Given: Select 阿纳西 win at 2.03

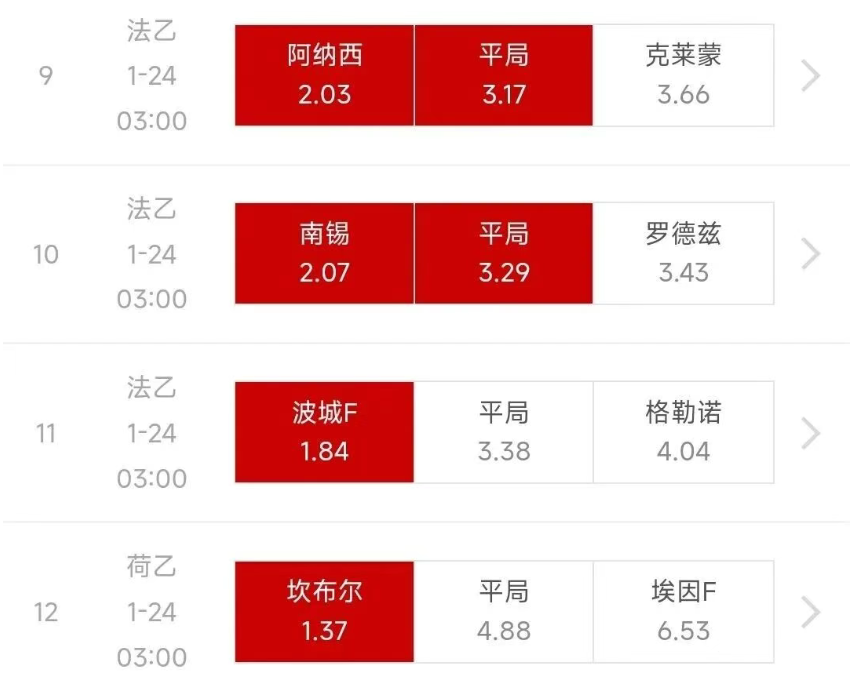Looking at the screenshot, I should click(x=324, y=76).
